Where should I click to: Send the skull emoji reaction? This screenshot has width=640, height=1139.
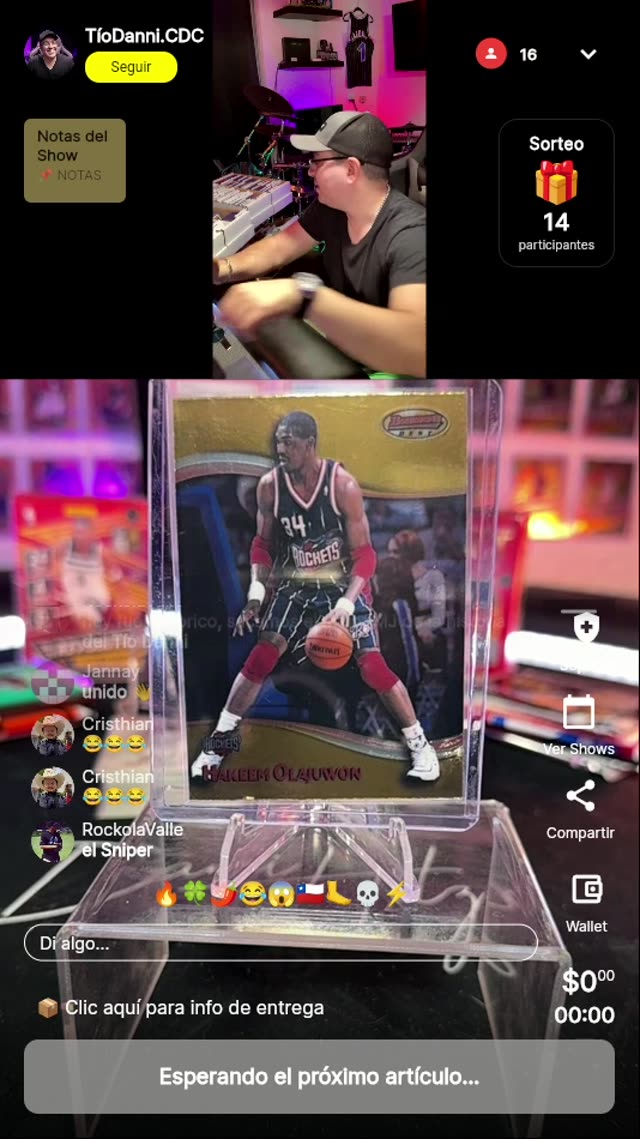368,894
